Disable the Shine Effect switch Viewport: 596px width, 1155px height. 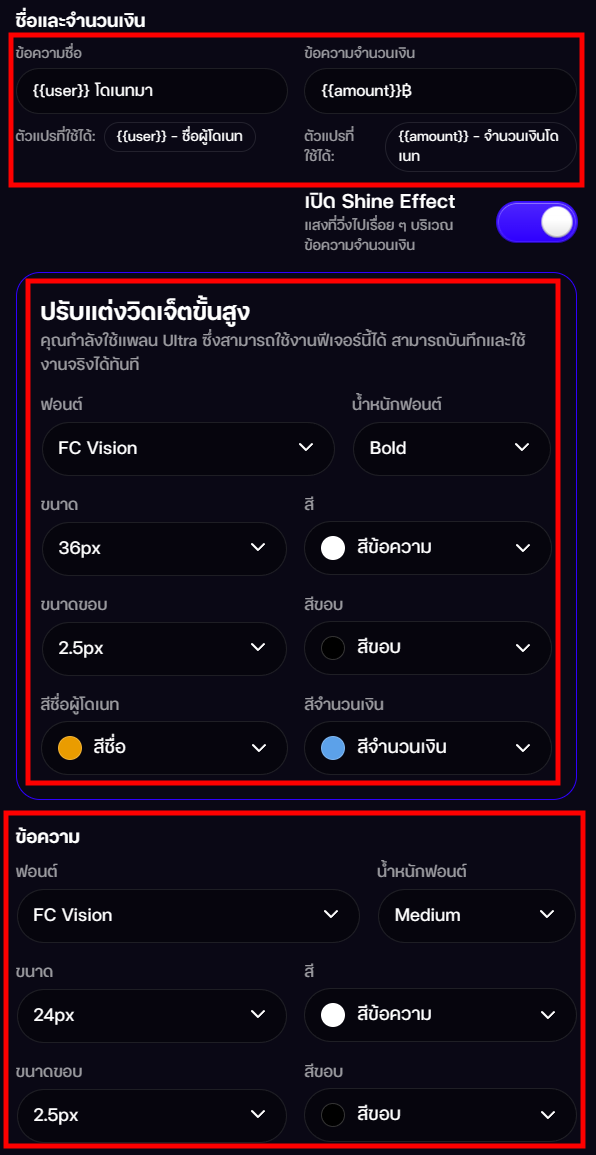(x=536, y=222)
